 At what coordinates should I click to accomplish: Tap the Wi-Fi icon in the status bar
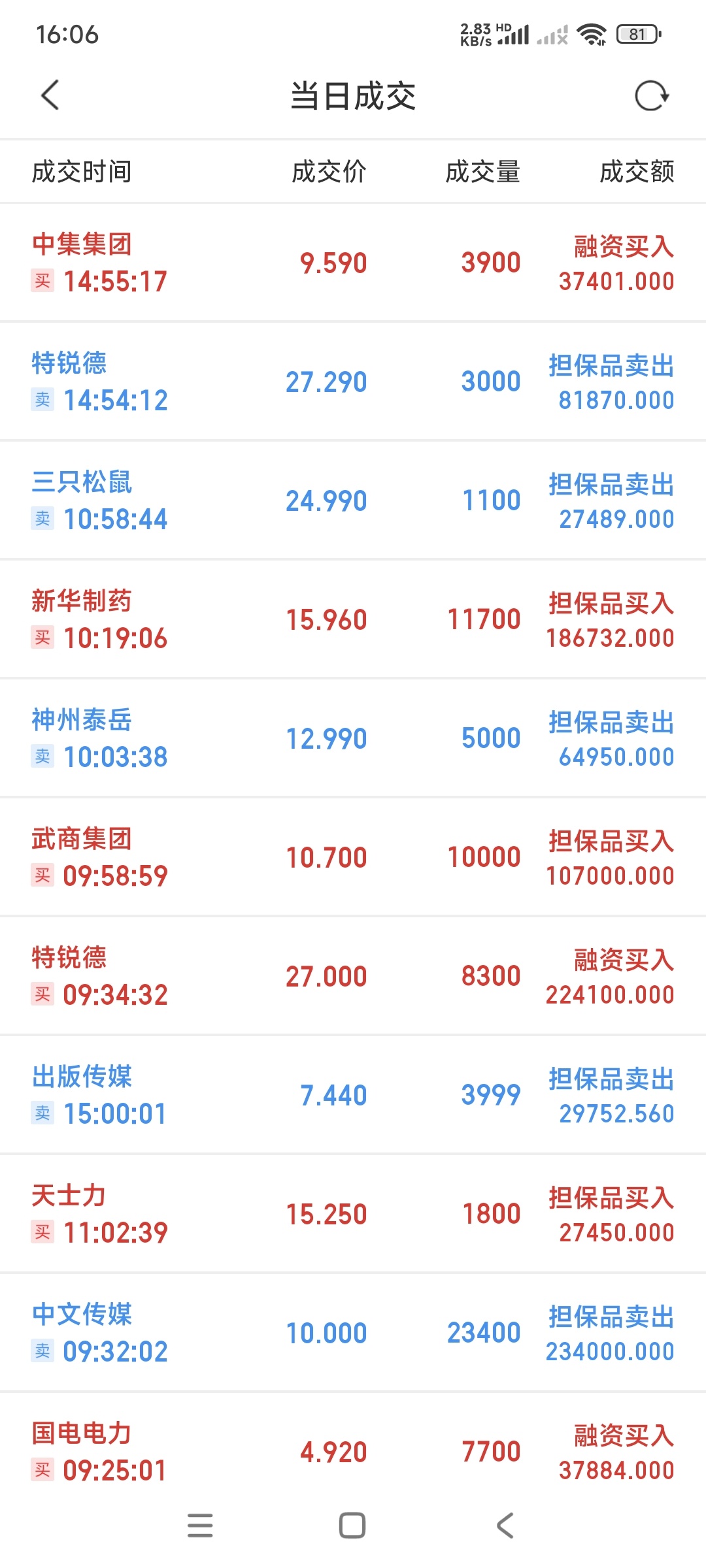pyautogui.click(x=592, y=34)
